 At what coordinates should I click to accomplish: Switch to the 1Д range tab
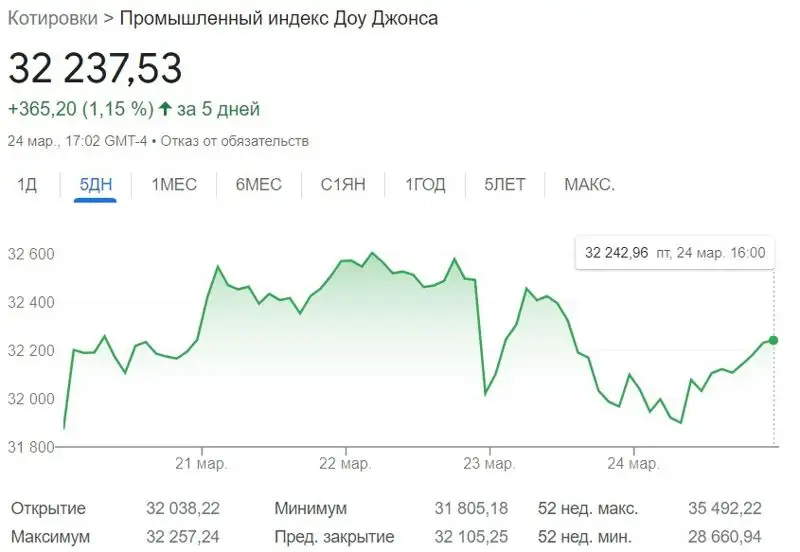tap(27, 185)
